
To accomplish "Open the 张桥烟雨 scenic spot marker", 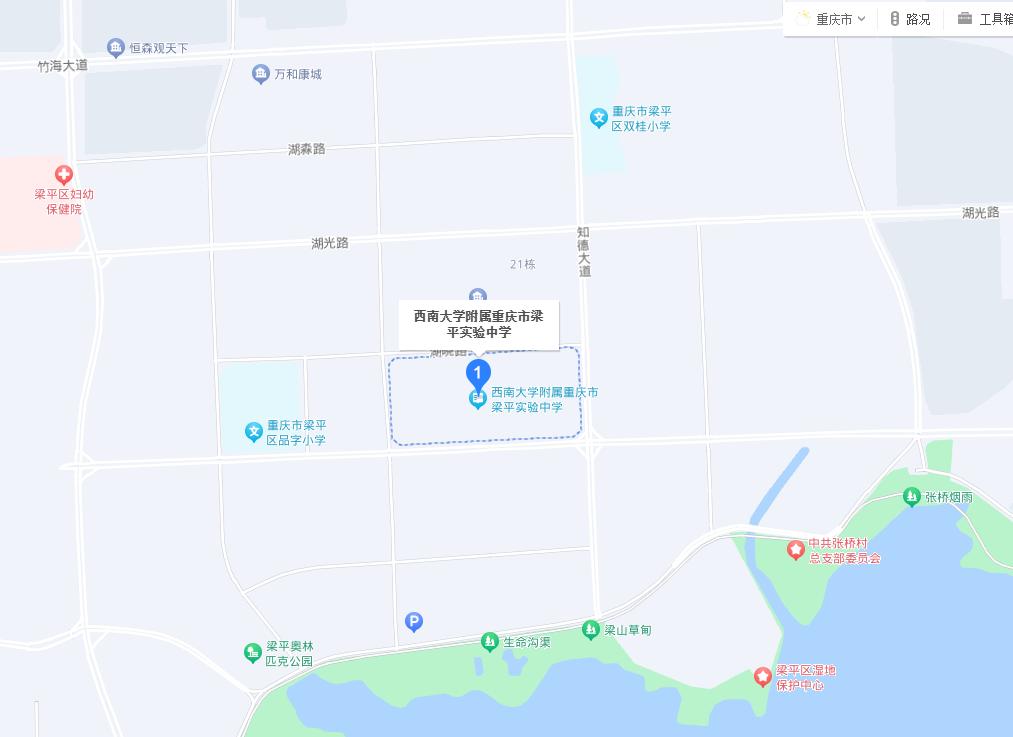I will point(911,496).
